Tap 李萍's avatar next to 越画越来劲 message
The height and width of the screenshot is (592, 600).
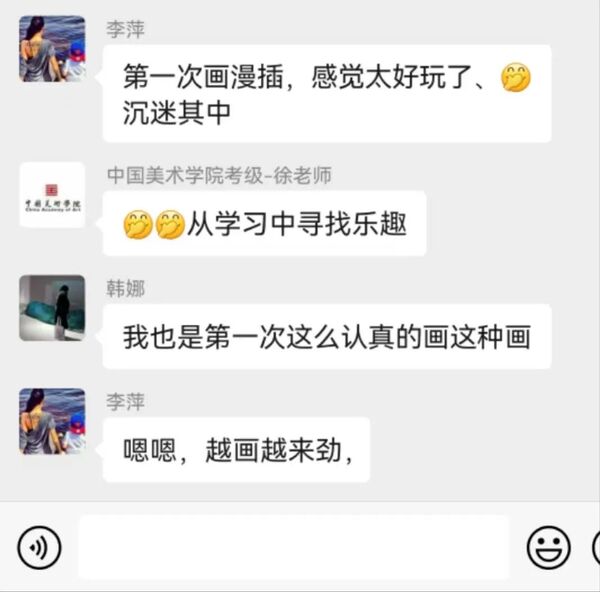(x=52, y=422)
